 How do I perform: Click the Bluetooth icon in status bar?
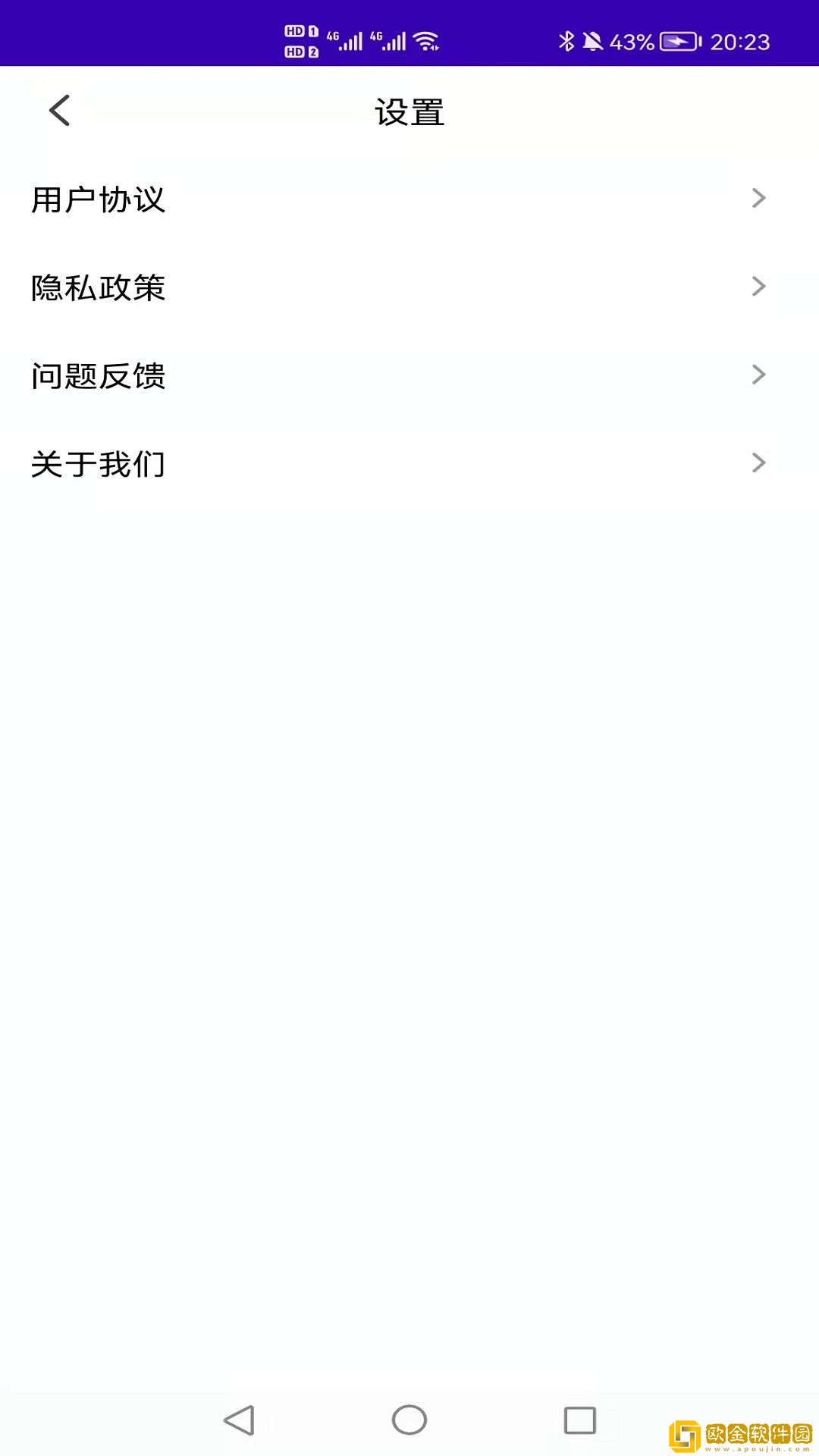coord(565,40)
